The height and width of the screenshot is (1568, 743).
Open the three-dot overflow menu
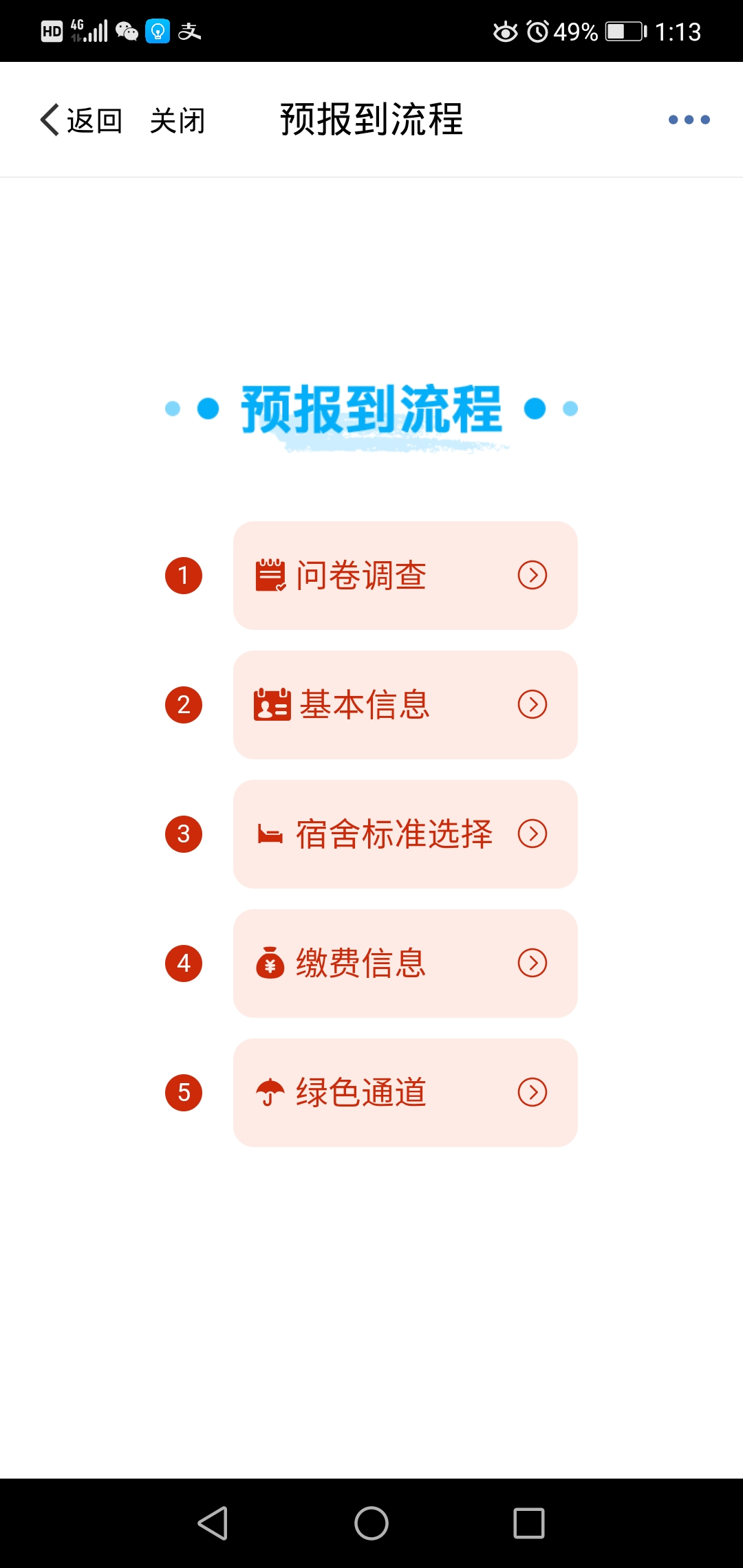click(x=689, y=120)
